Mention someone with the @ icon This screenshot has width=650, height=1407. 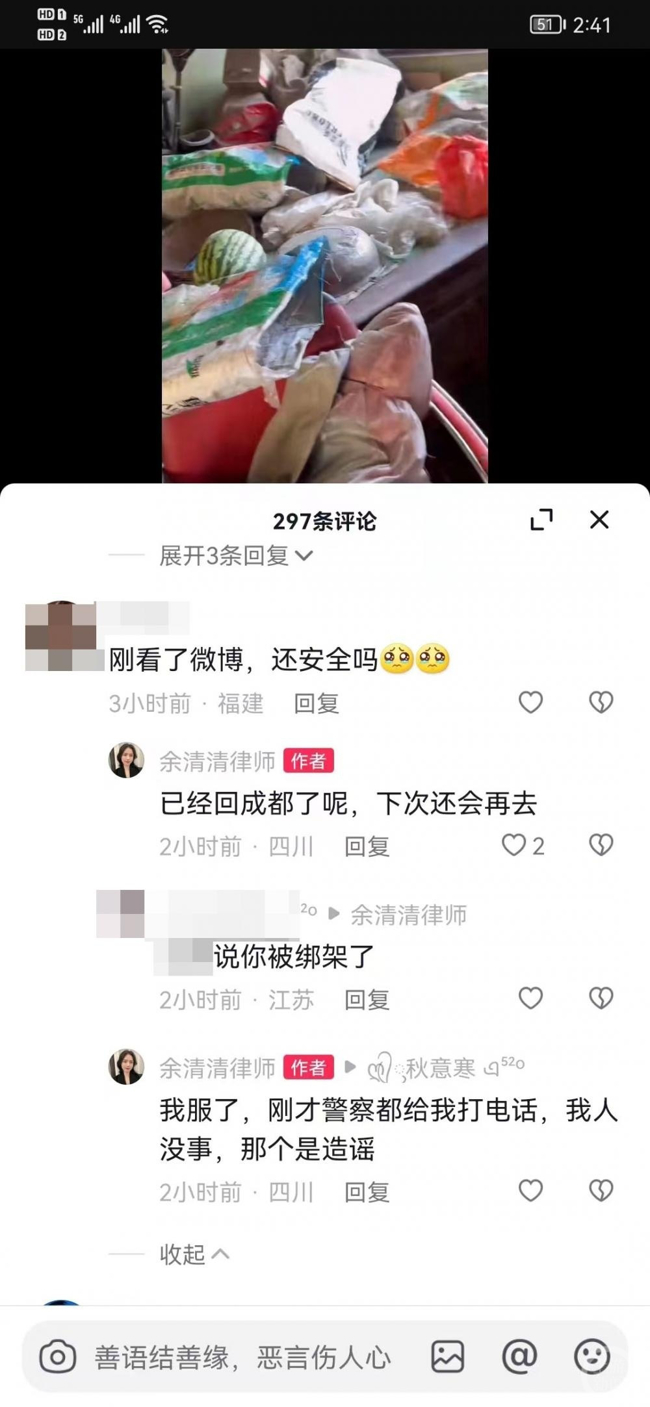[519, 1357]
